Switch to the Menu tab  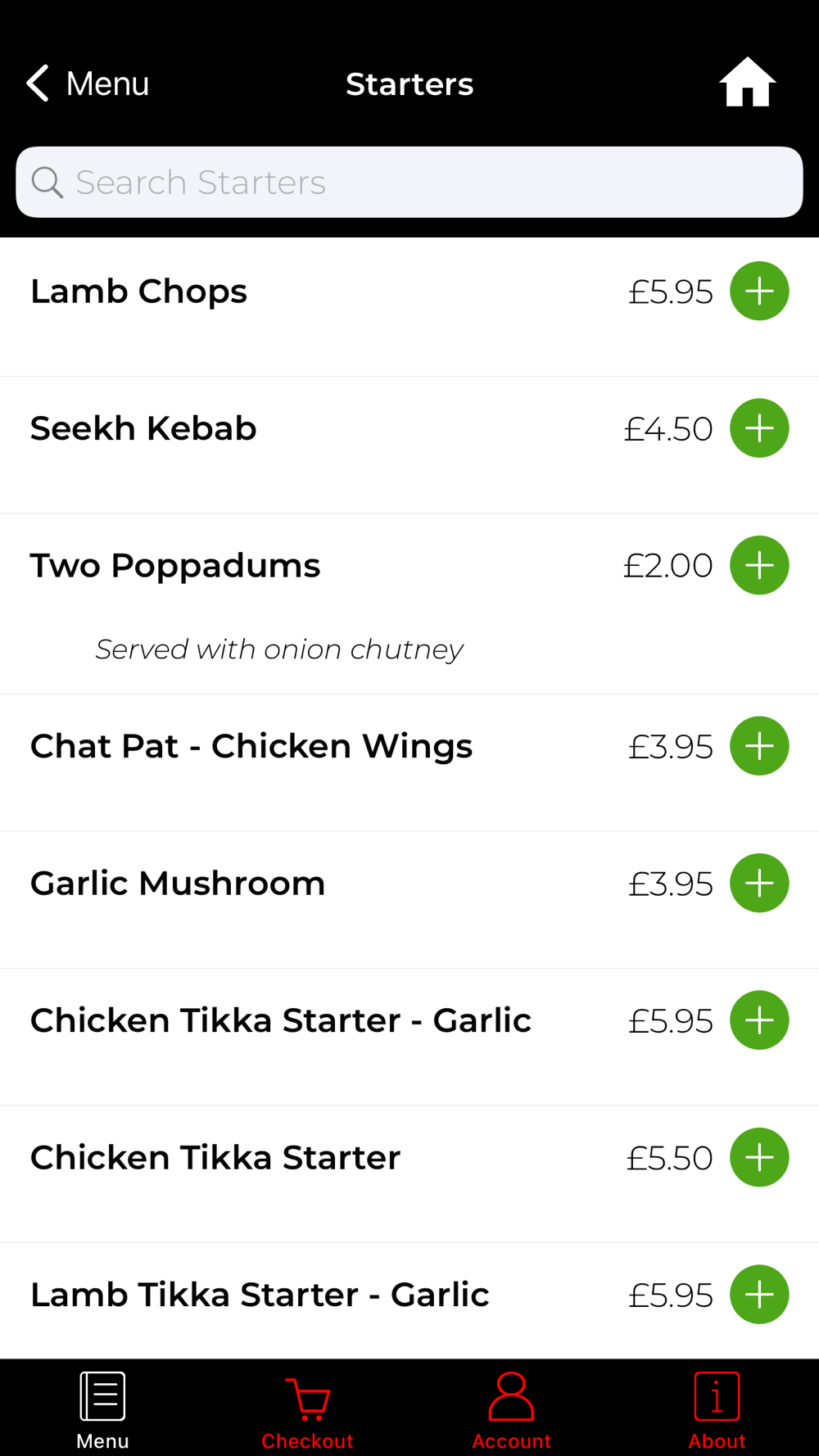(102, 1410)
